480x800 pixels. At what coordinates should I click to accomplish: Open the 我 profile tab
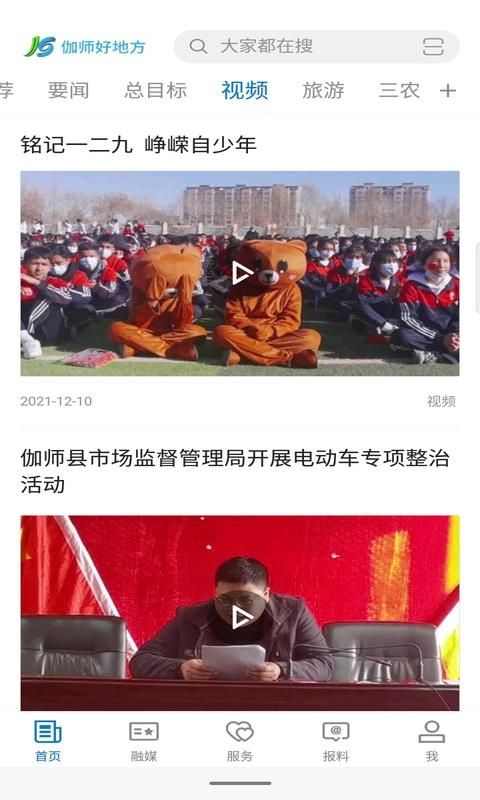(432, 741)
